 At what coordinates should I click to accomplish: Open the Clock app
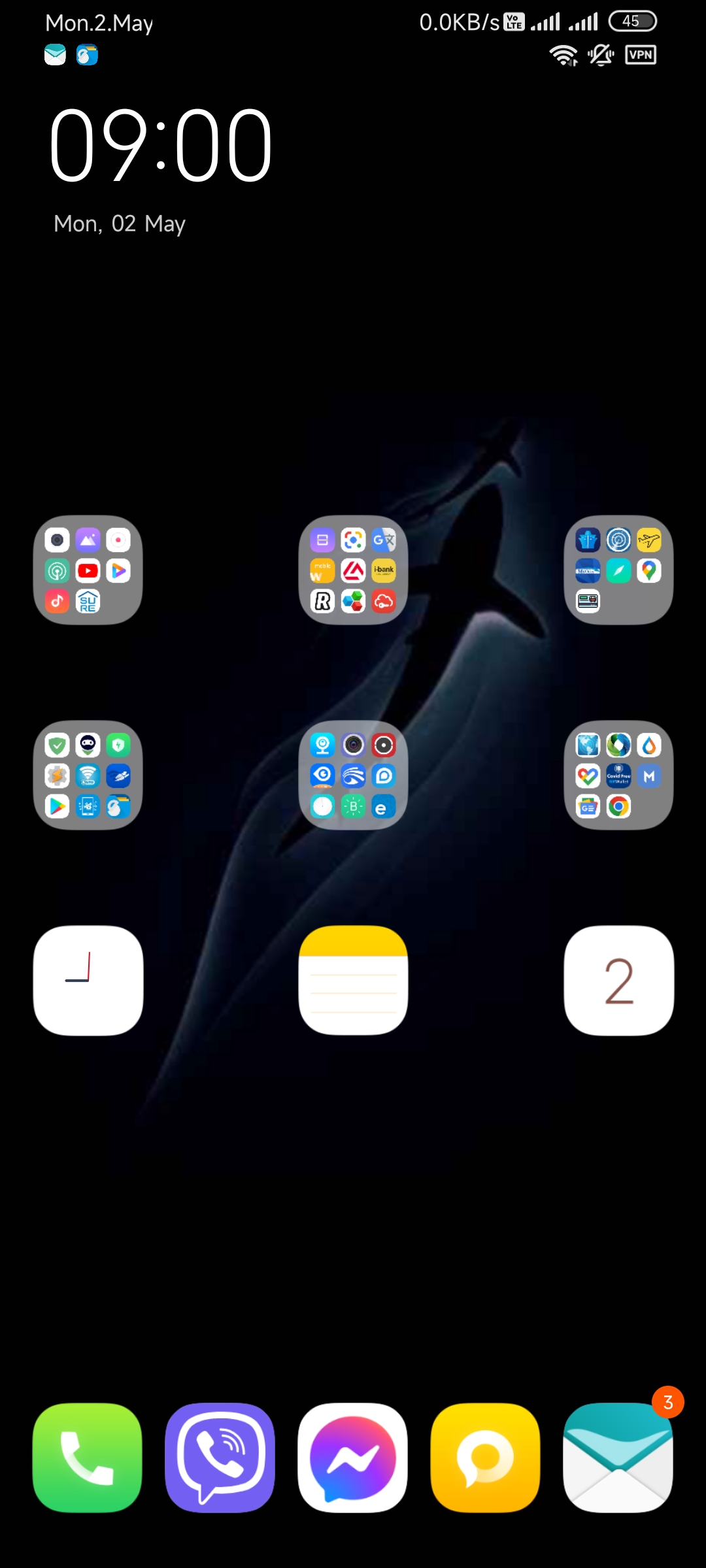(x=88, y=980)
